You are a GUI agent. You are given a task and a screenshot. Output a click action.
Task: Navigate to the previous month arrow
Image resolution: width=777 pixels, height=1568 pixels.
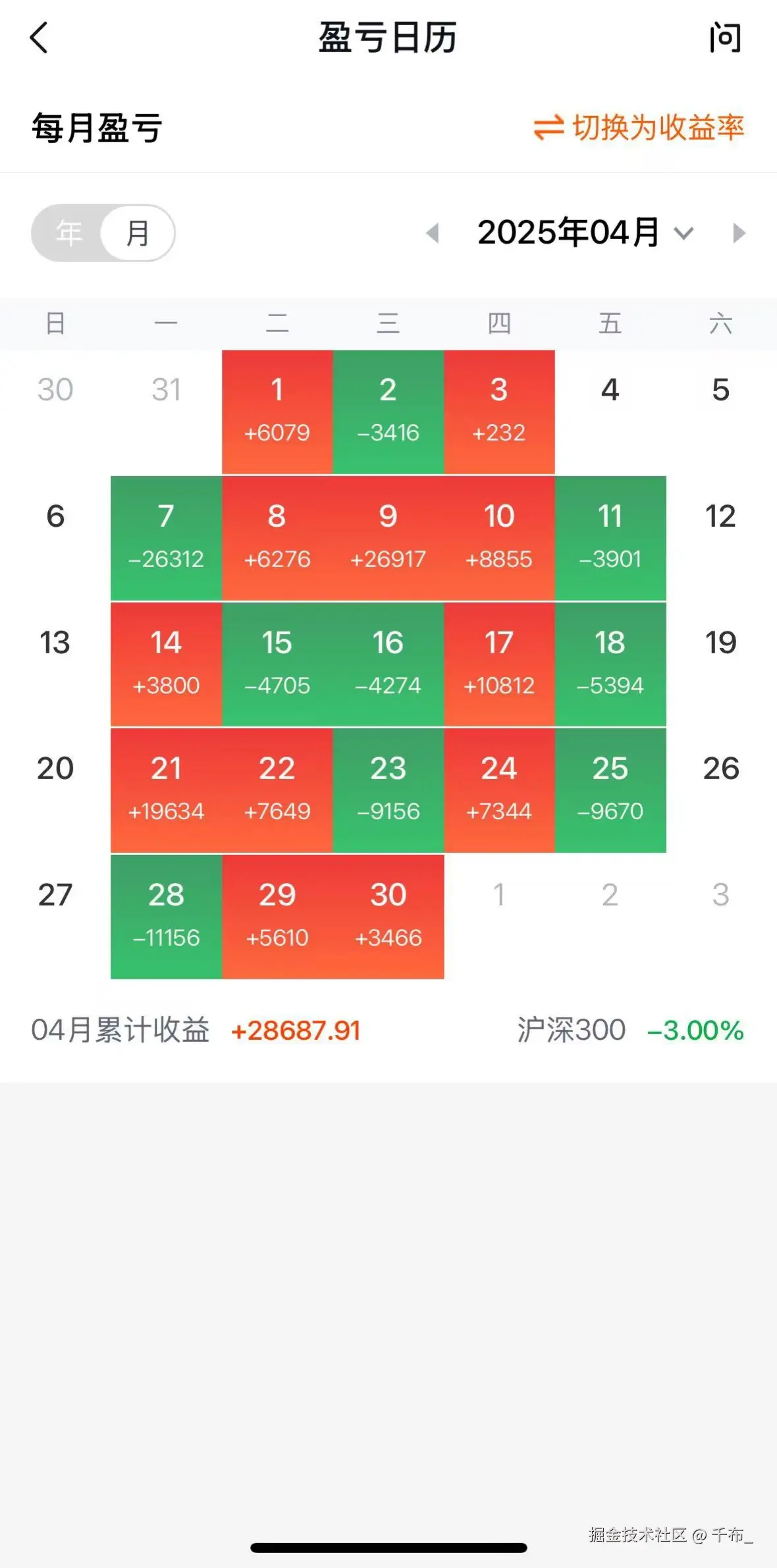pyautogui.click(x=433, y=232)
